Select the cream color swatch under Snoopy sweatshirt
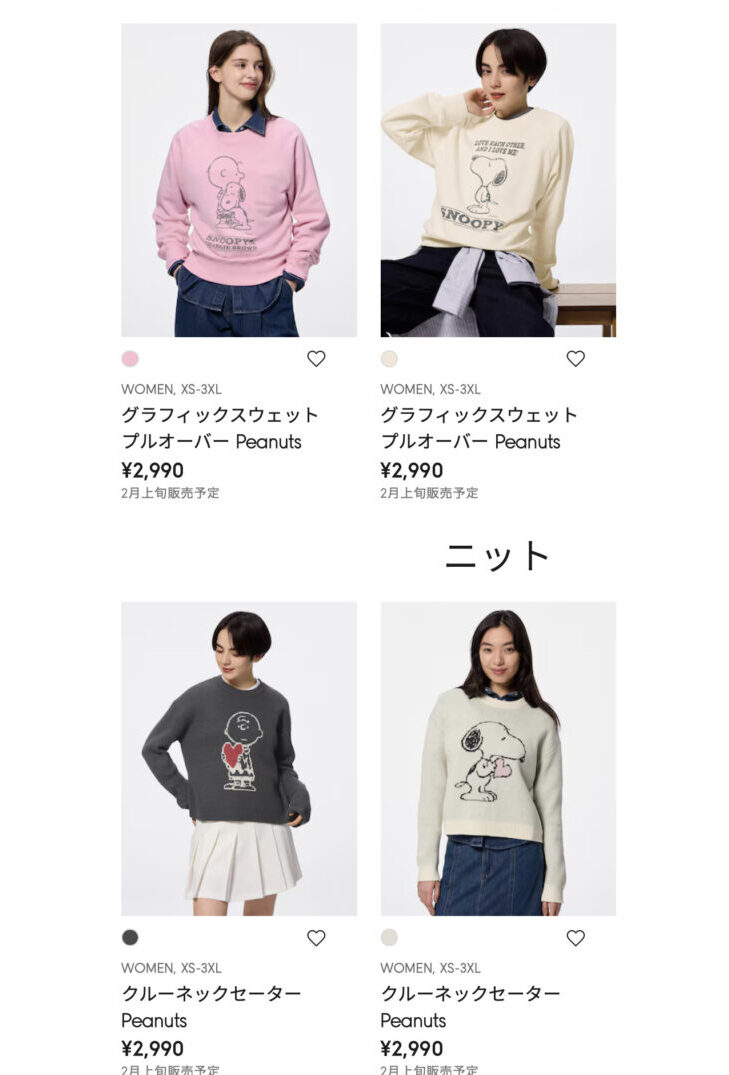Image resolution: width=729 pixels, height=1075 pixels. coord(389,358)
